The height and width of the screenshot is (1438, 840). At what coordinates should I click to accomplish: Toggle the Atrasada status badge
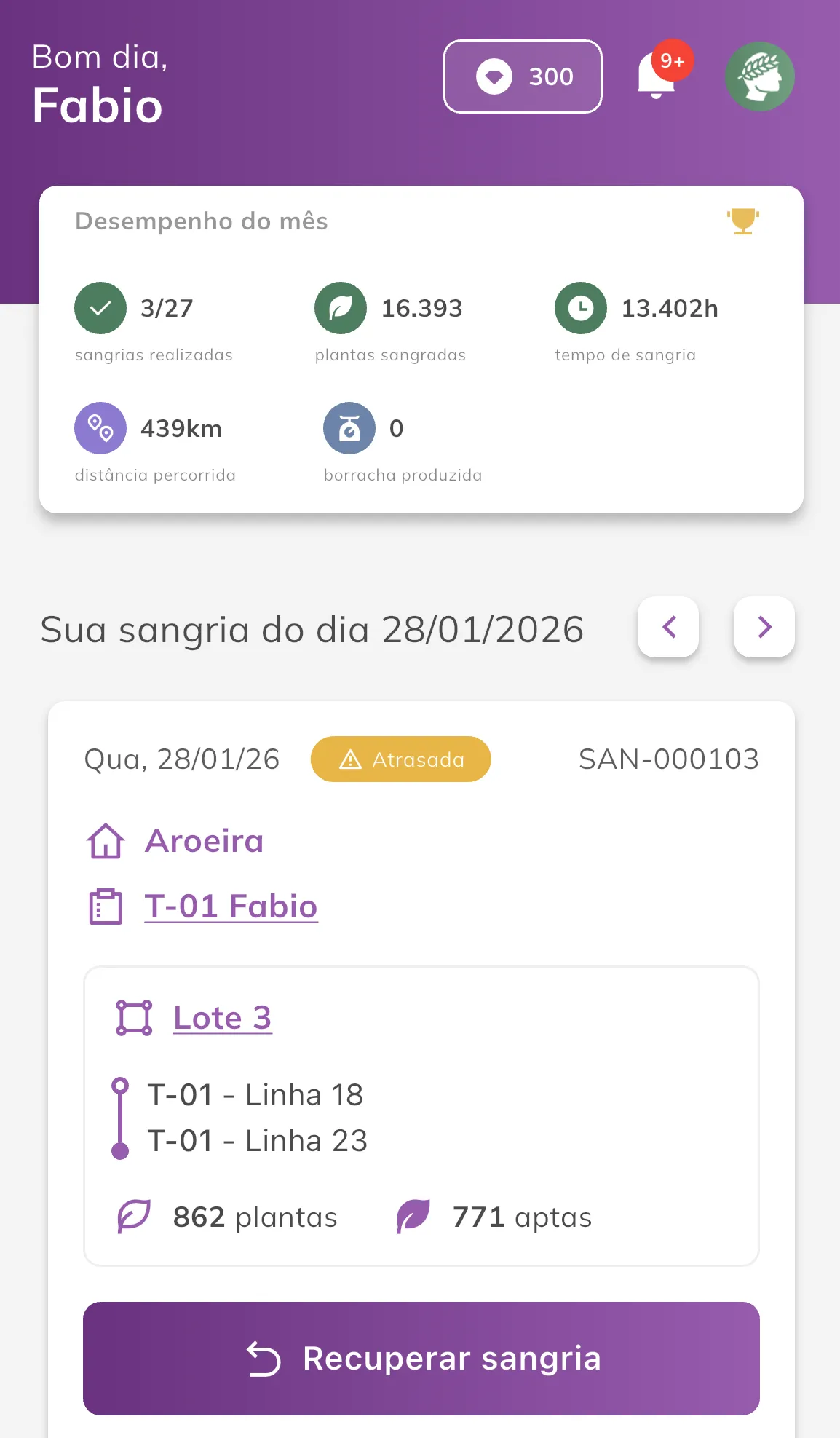click(x=400, y=759)
